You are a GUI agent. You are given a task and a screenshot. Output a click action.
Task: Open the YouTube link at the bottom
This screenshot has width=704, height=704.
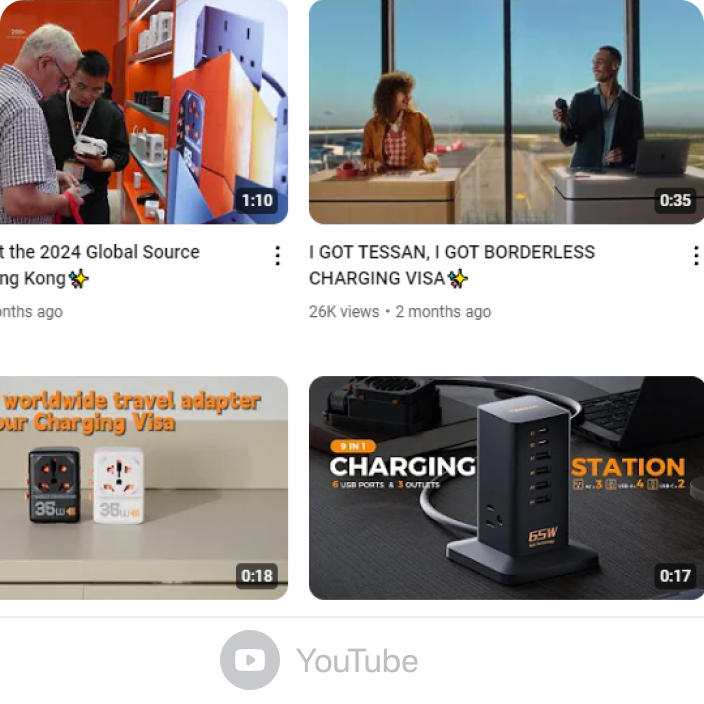click(x=320, y=661)
